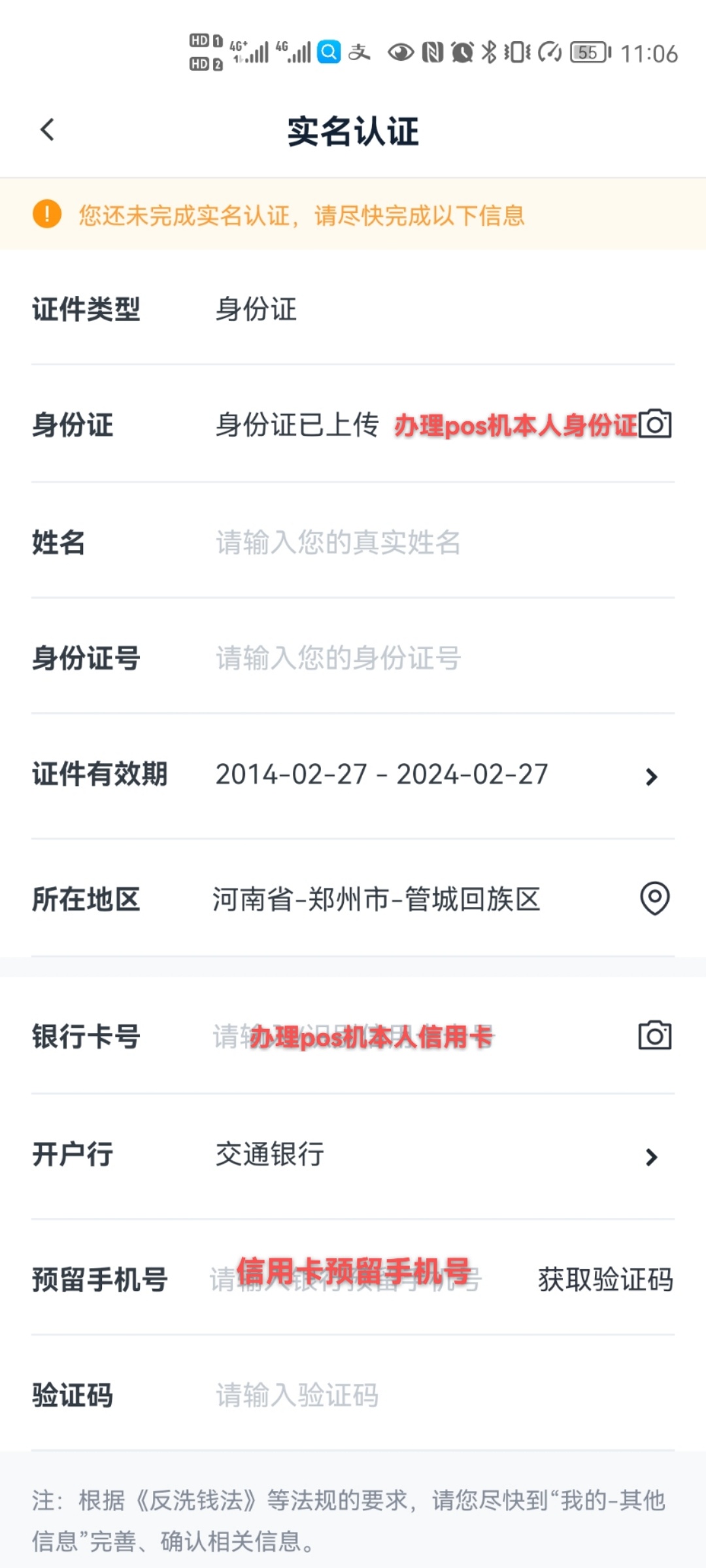Scan bank card with camera icon
The image size is (706, 1568).
click(654, 1036)
